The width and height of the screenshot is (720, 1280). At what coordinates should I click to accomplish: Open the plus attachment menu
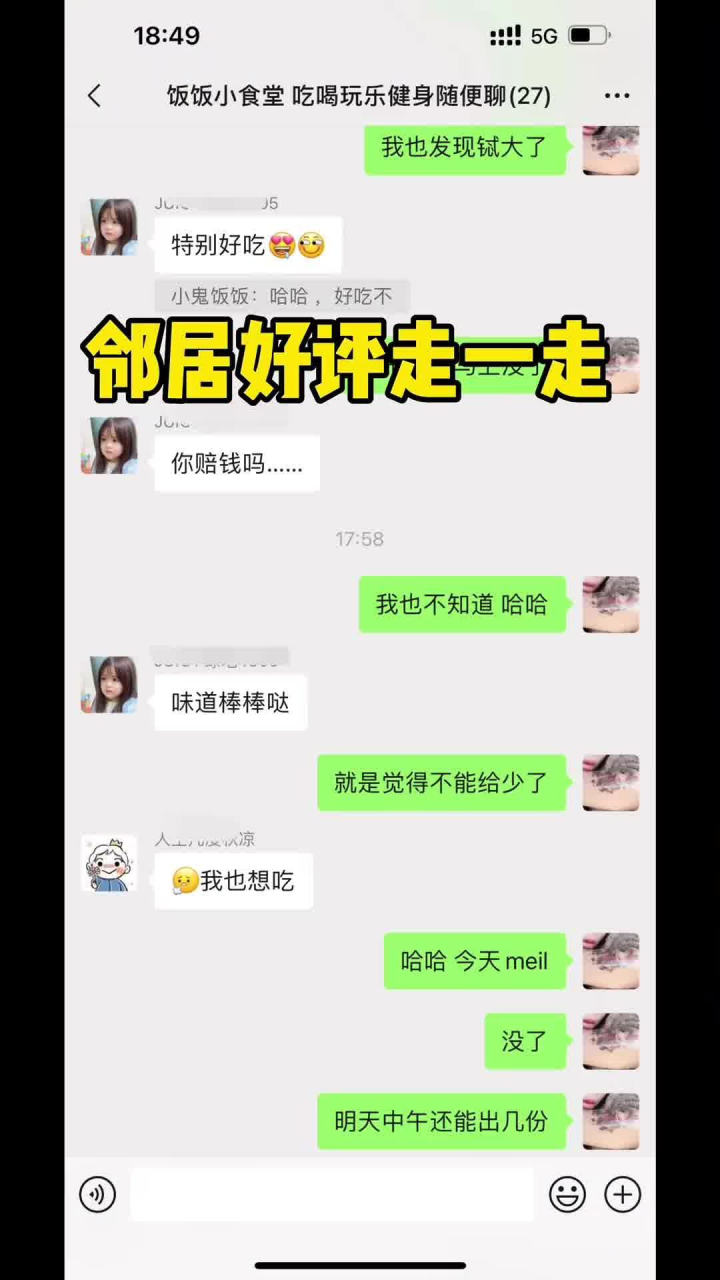pos(622,1194)
